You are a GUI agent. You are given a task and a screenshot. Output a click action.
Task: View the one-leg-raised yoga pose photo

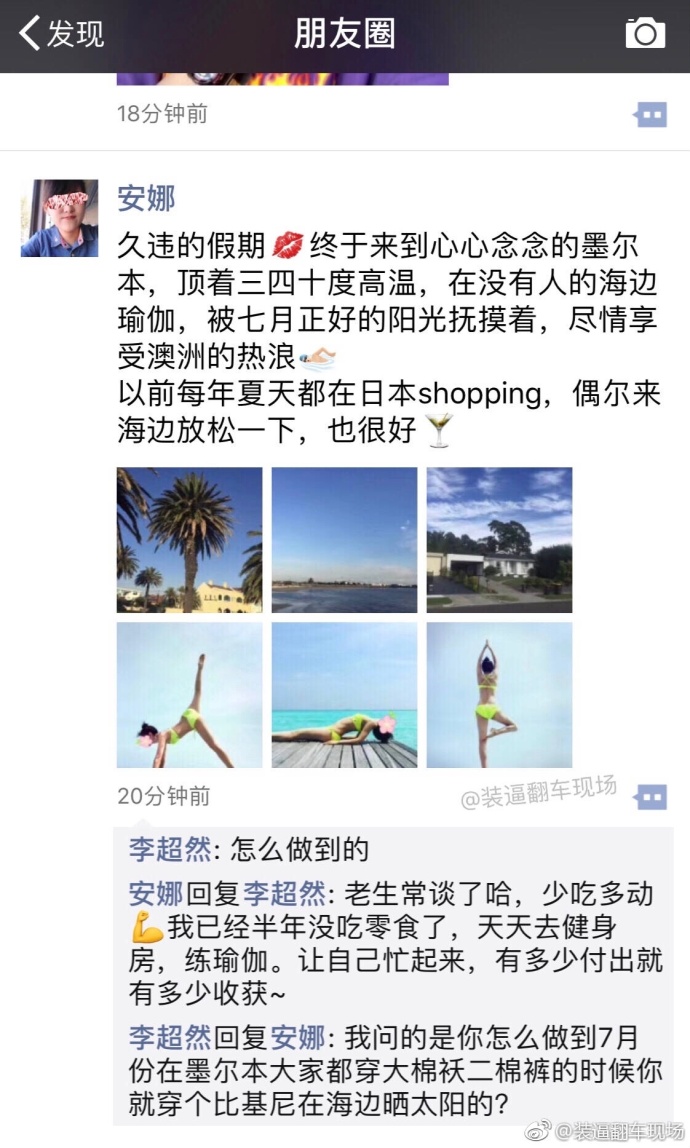pyautogui.click(x=190, y=695)
